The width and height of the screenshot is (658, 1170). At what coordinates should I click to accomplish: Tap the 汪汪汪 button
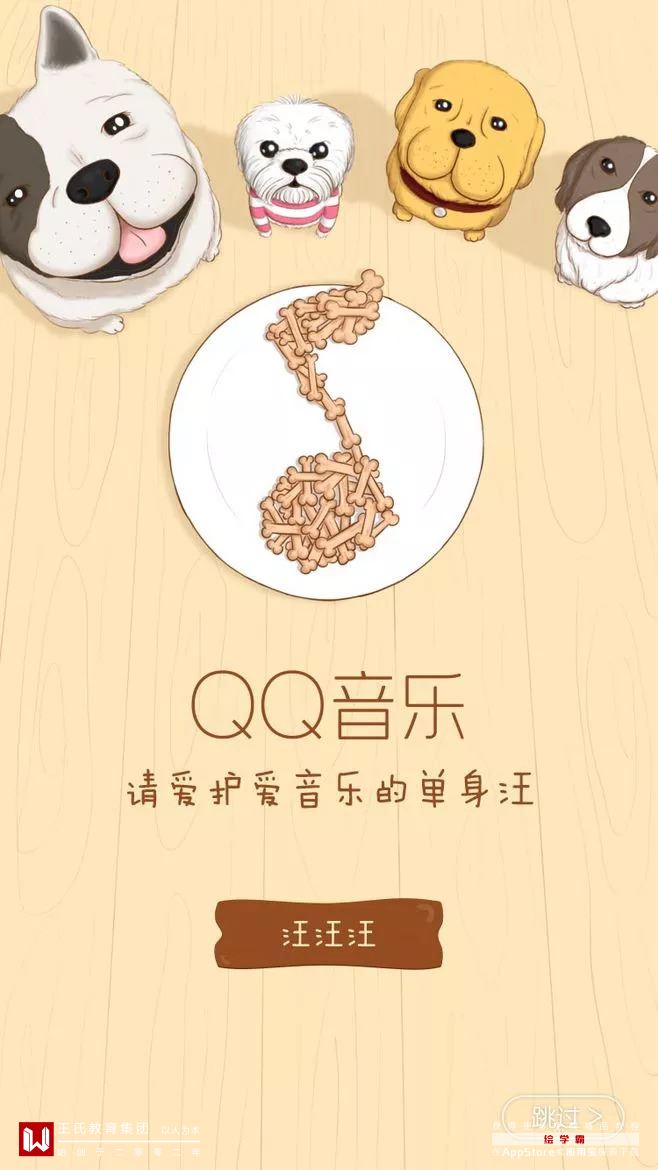pos(329,935)
